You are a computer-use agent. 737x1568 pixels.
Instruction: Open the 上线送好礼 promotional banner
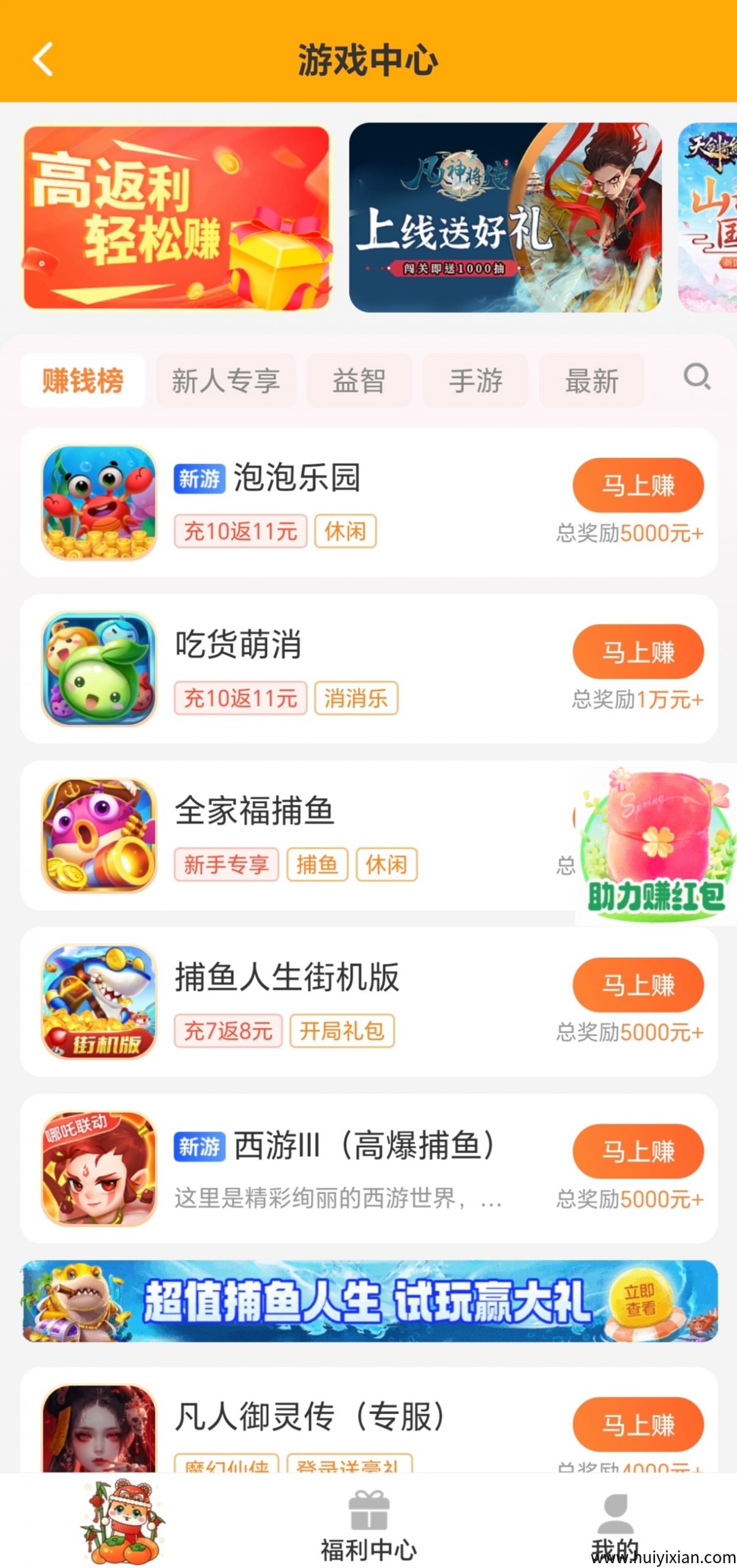[x=508, y=217]
